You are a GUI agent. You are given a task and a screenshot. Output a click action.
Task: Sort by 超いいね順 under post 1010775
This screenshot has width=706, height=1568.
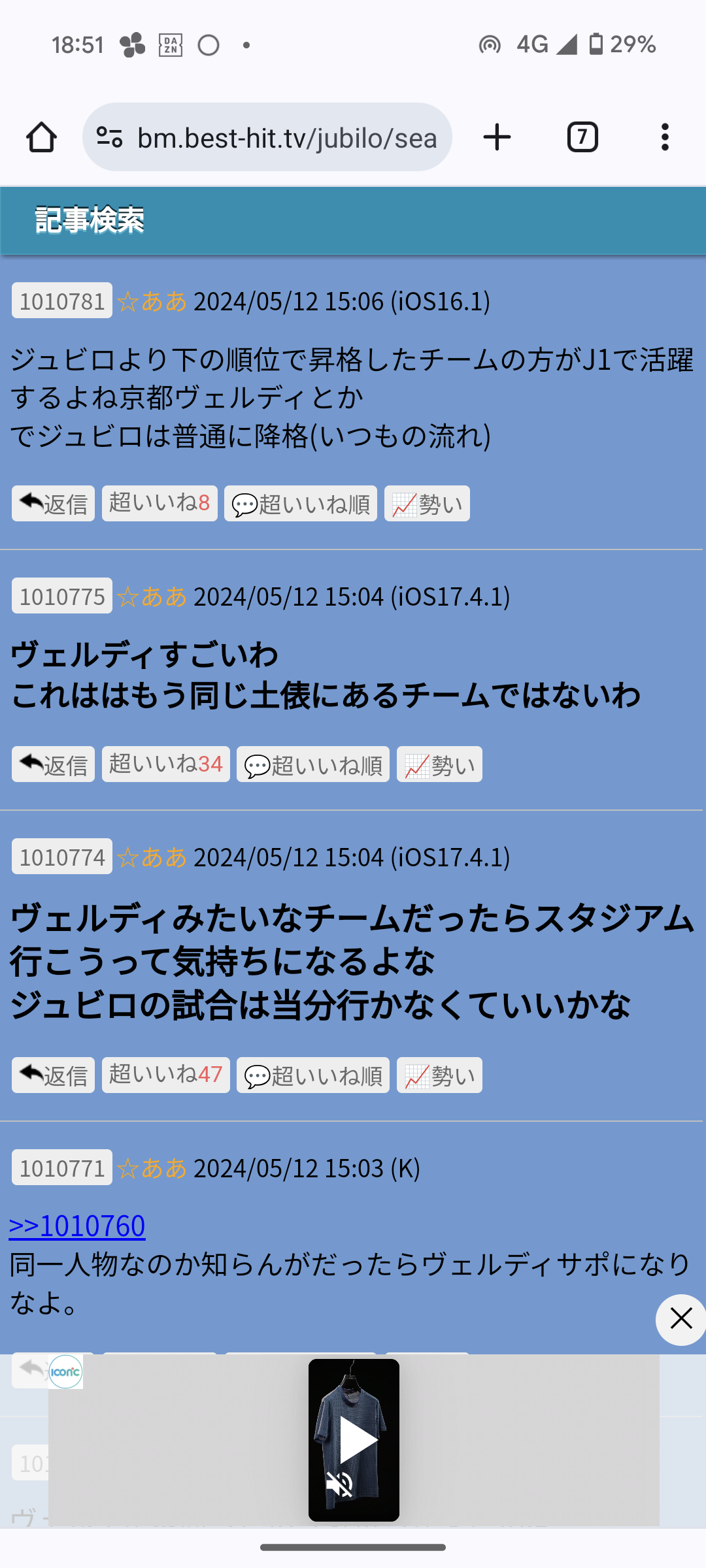(313, 764)
